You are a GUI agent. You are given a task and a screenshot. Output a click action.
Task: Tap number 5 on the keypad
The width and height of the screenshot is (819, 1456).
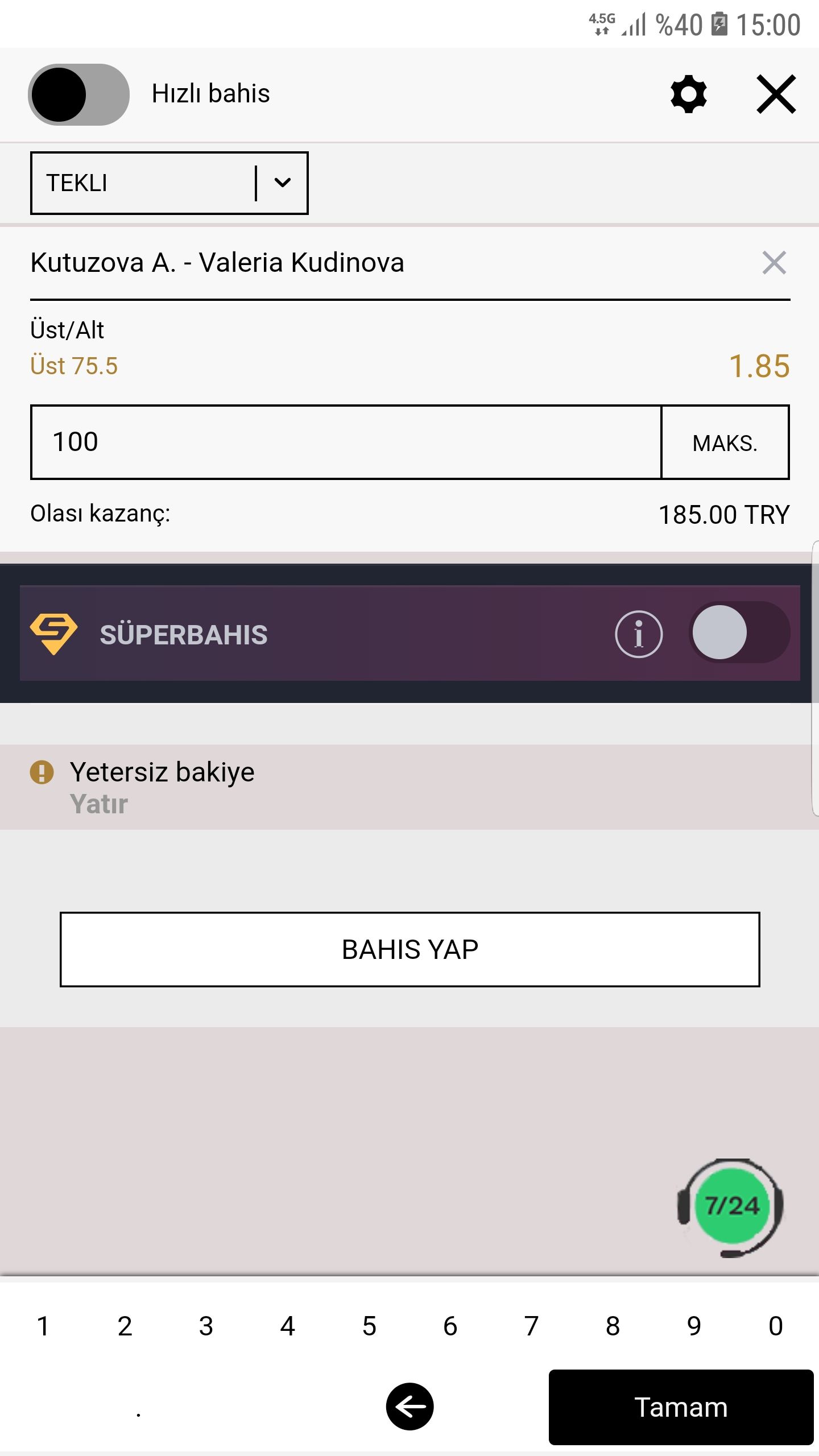[x=369, y=1326]
